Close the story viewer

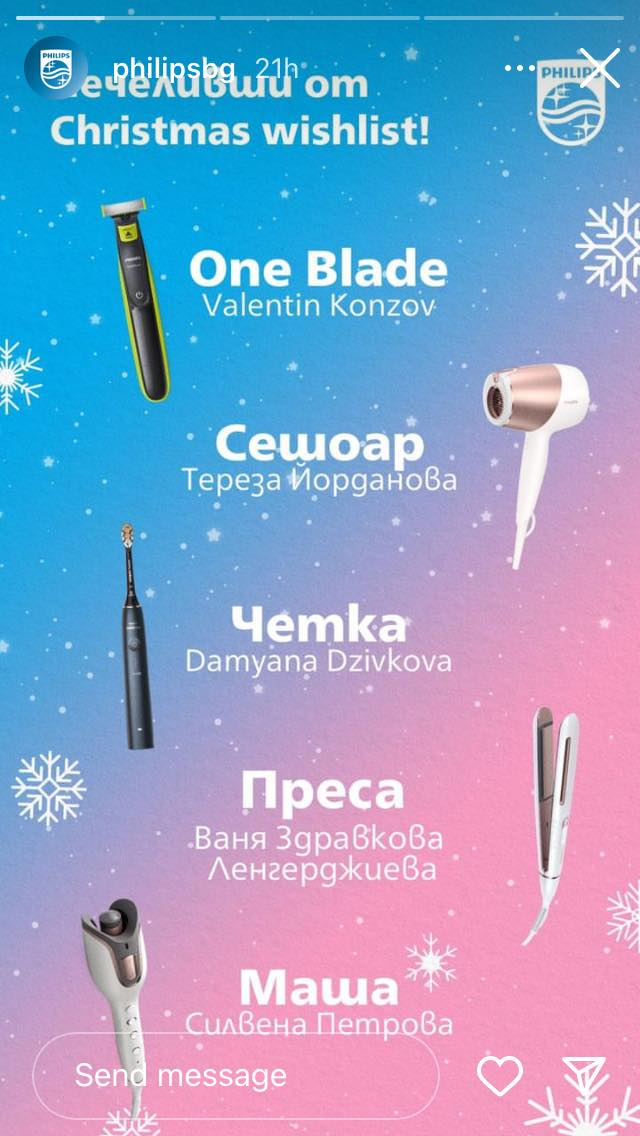tap(599, 68)
